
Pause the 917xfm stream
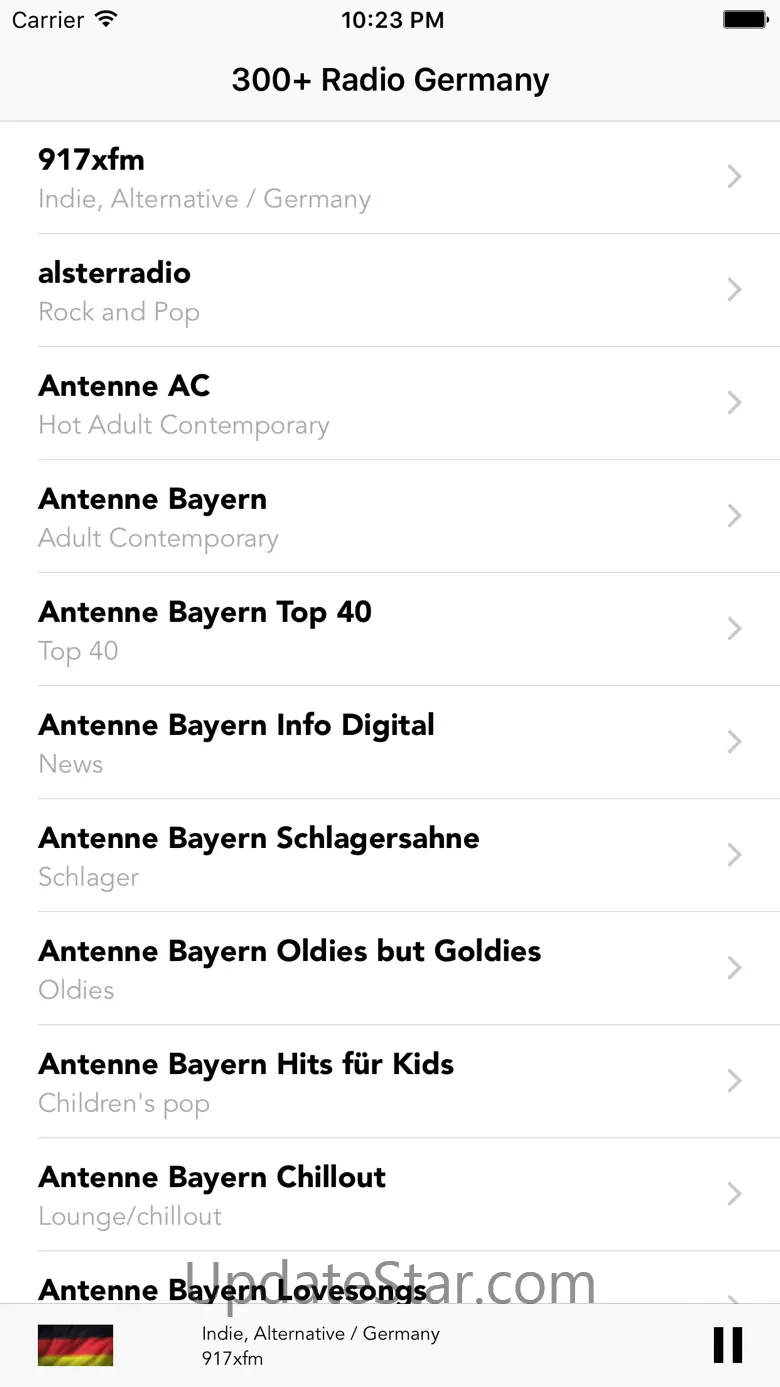(727, 1345)
